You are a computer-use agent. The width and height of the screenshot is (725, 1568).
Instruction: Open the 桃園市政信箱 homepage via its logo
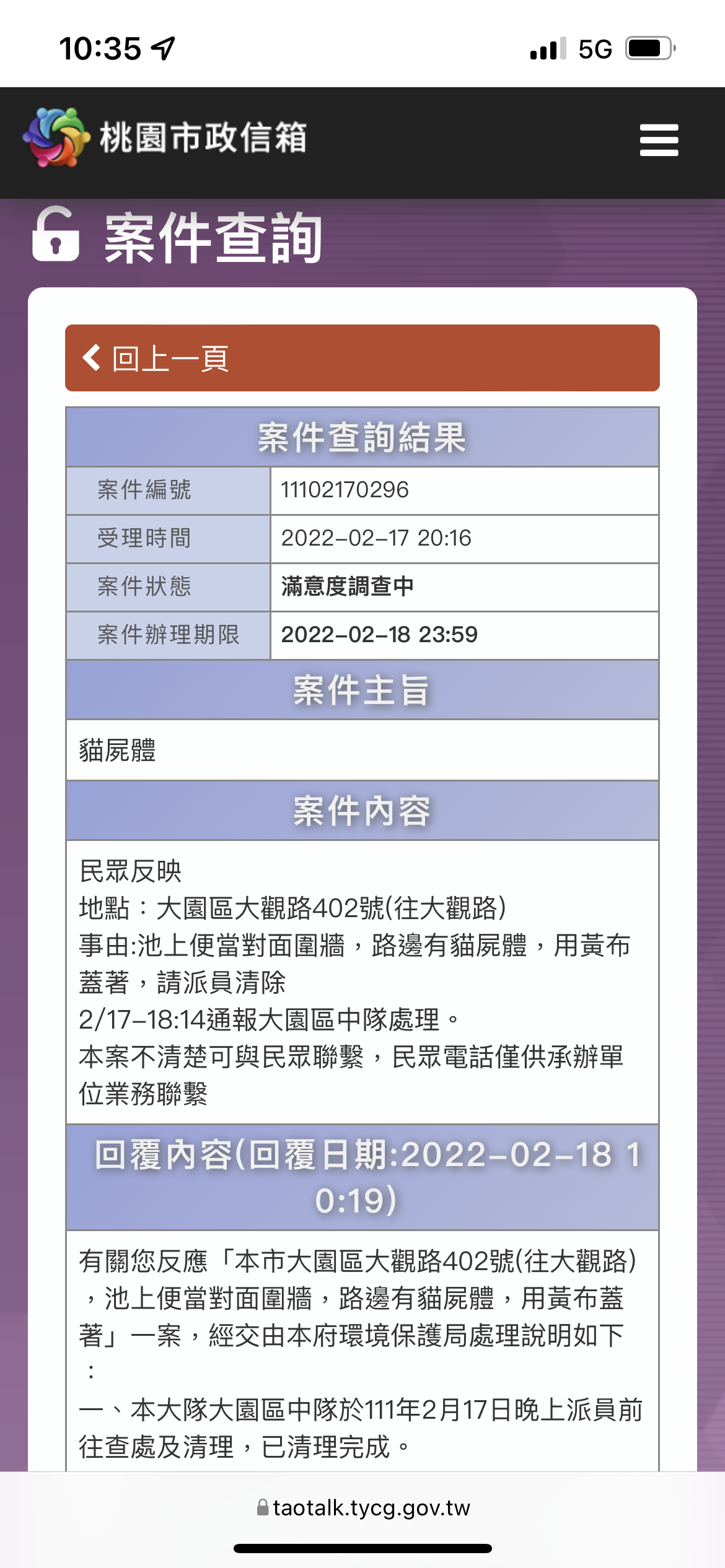pos(165,137)
